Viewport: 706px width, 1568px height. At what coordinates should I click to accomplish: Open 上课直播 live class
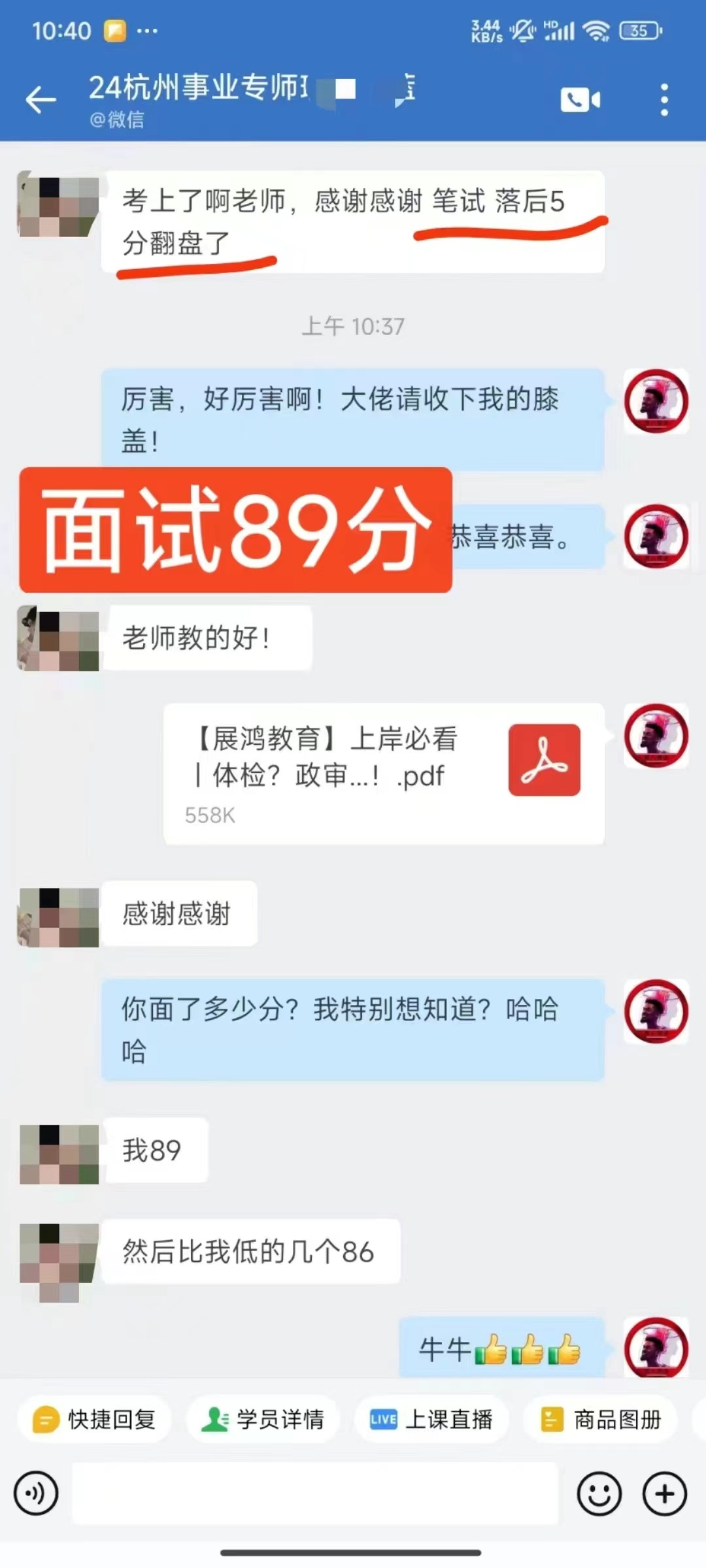pyautogui.click(x=431, y=1419)
